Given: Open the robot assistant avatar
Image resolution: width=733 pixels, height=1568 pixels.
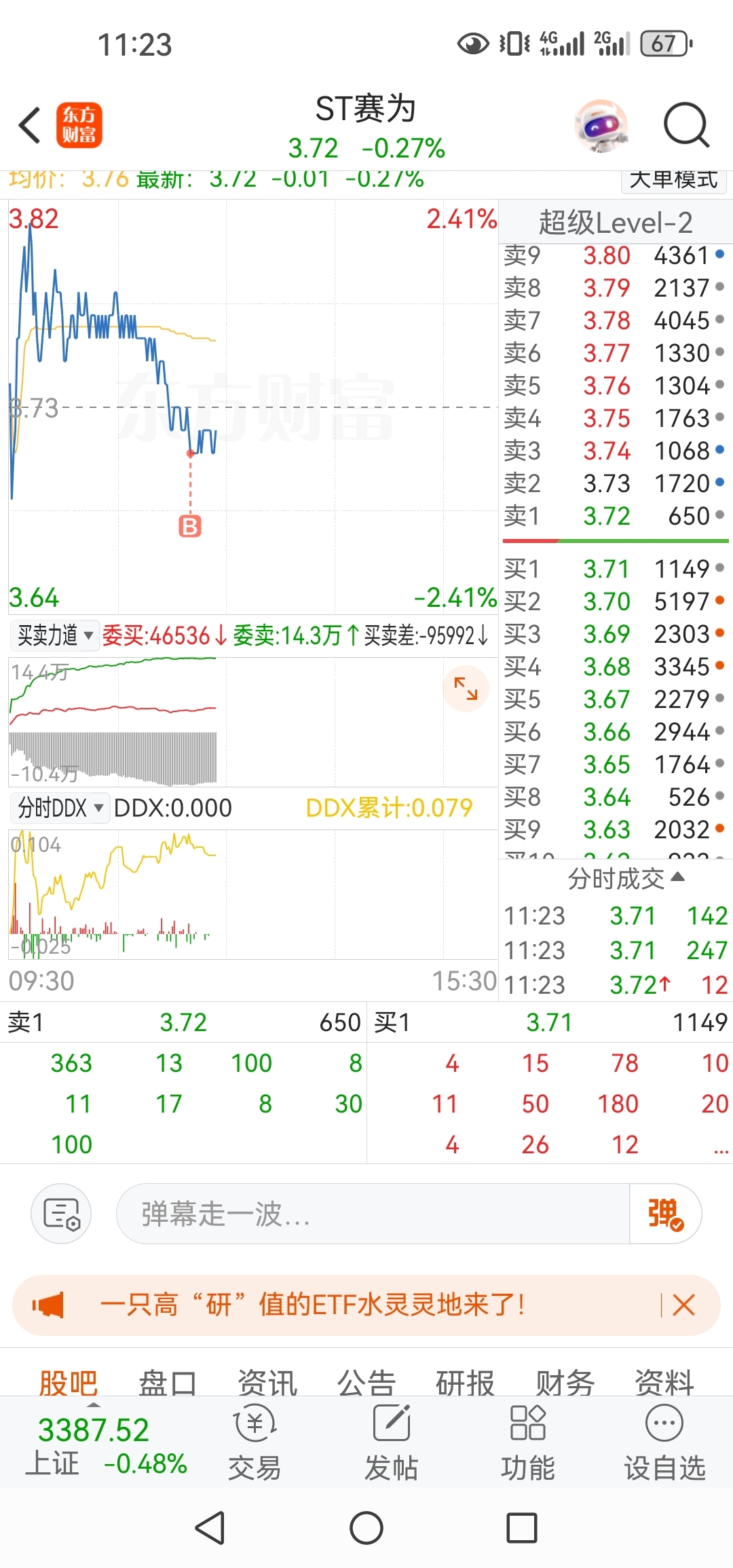Looking at the screenshot, I should coord(602,126).
